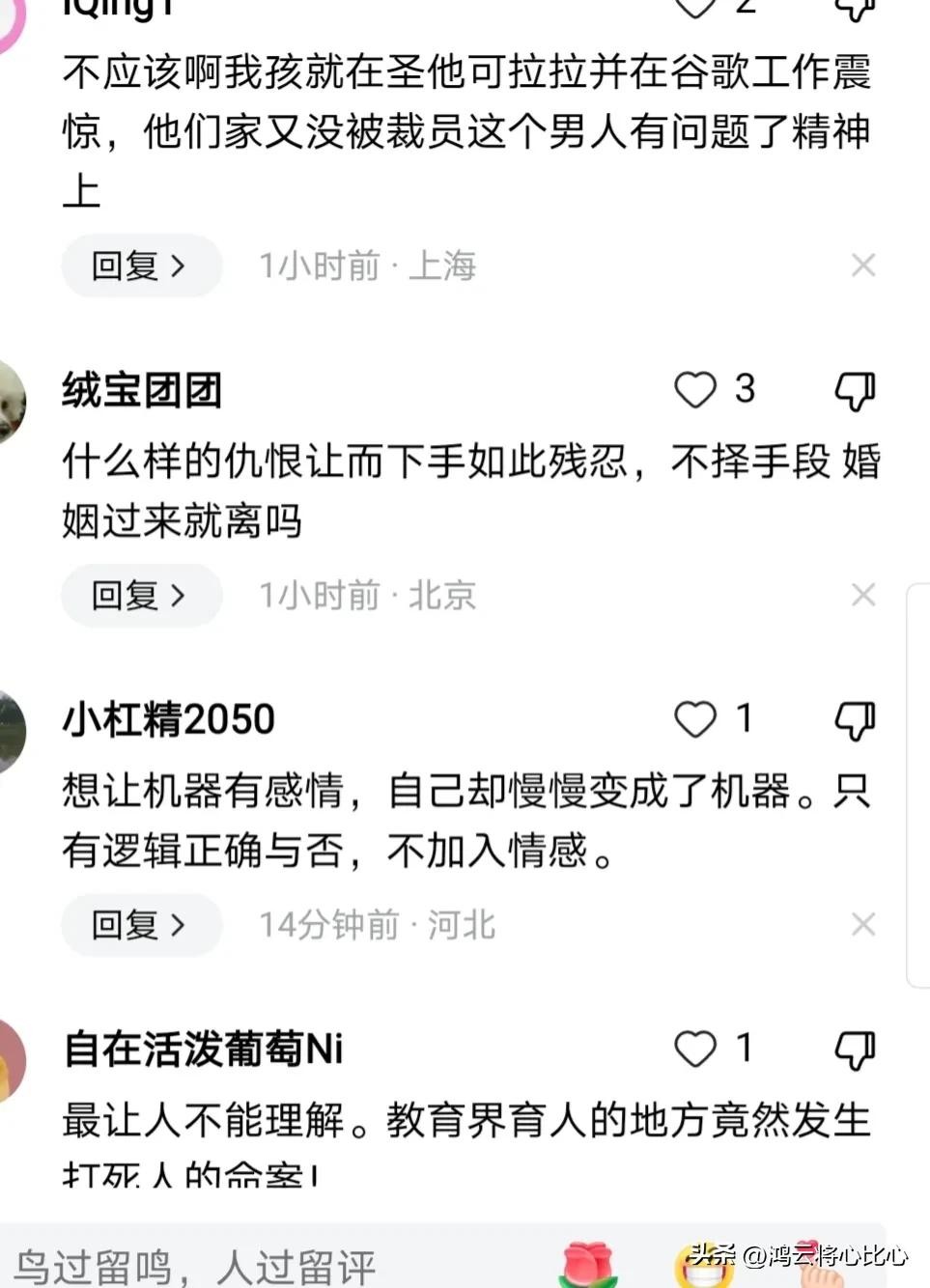Reply to the comment from 上海
The width and height of the screenshot is (930, 1288).
pos(141,266)
